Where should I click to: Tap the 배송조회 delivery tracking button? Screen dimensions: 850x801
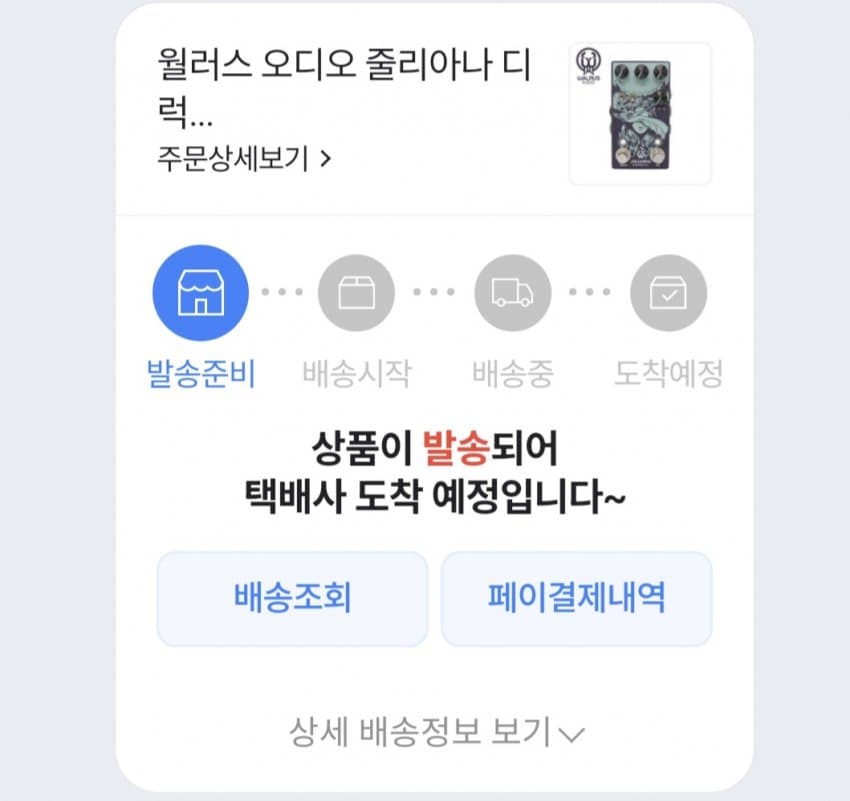[x=292, y=598]
